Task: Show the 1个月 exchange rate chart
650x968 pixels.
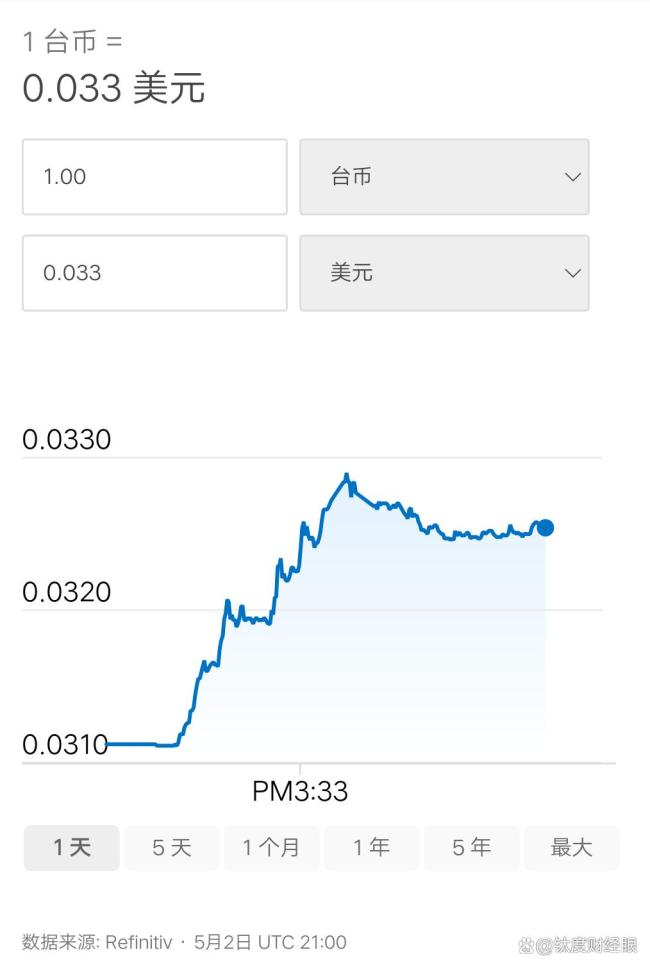Action: 271,848
